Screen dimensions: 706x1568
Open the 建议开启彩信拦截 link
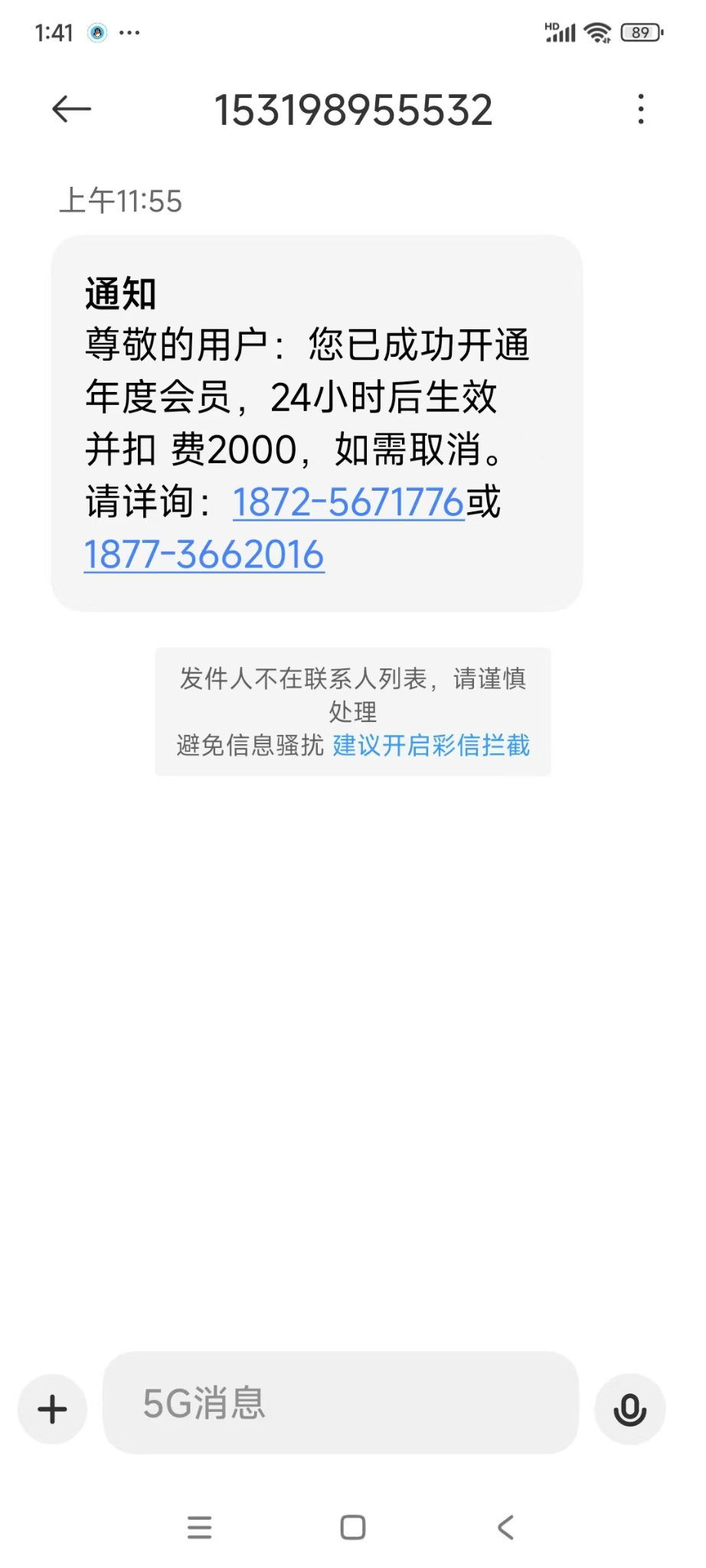click(431, 745)
